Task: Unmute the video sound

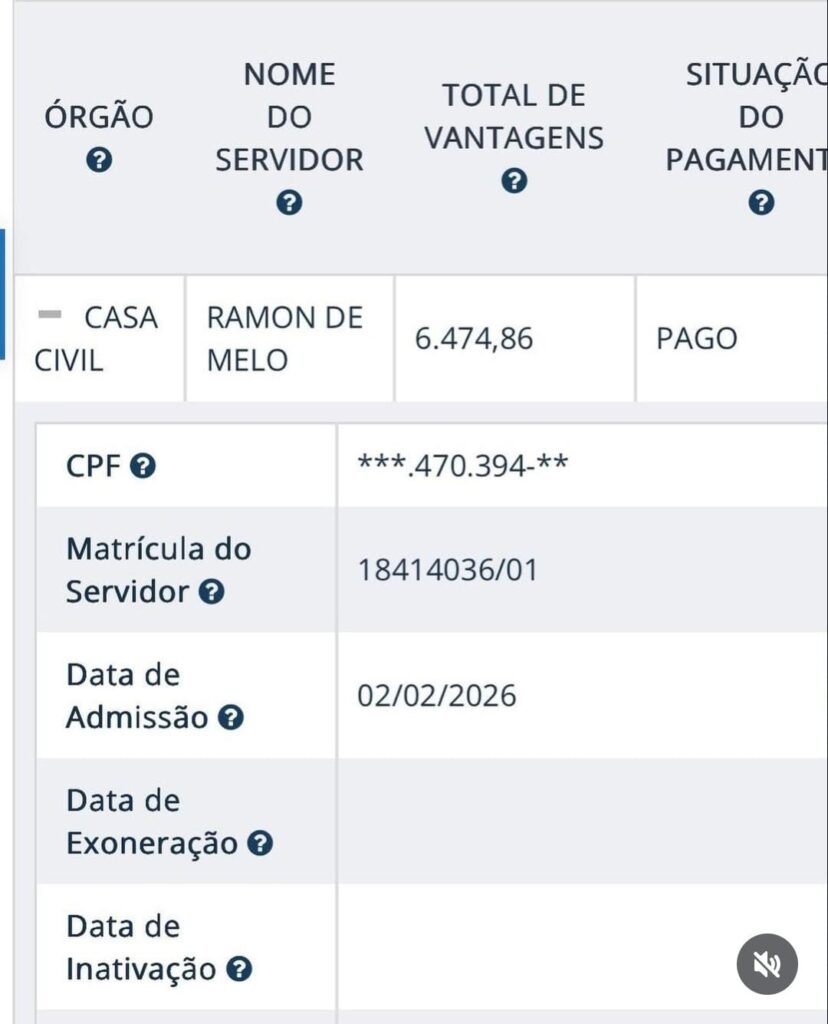Action: [x=767, y=964]
